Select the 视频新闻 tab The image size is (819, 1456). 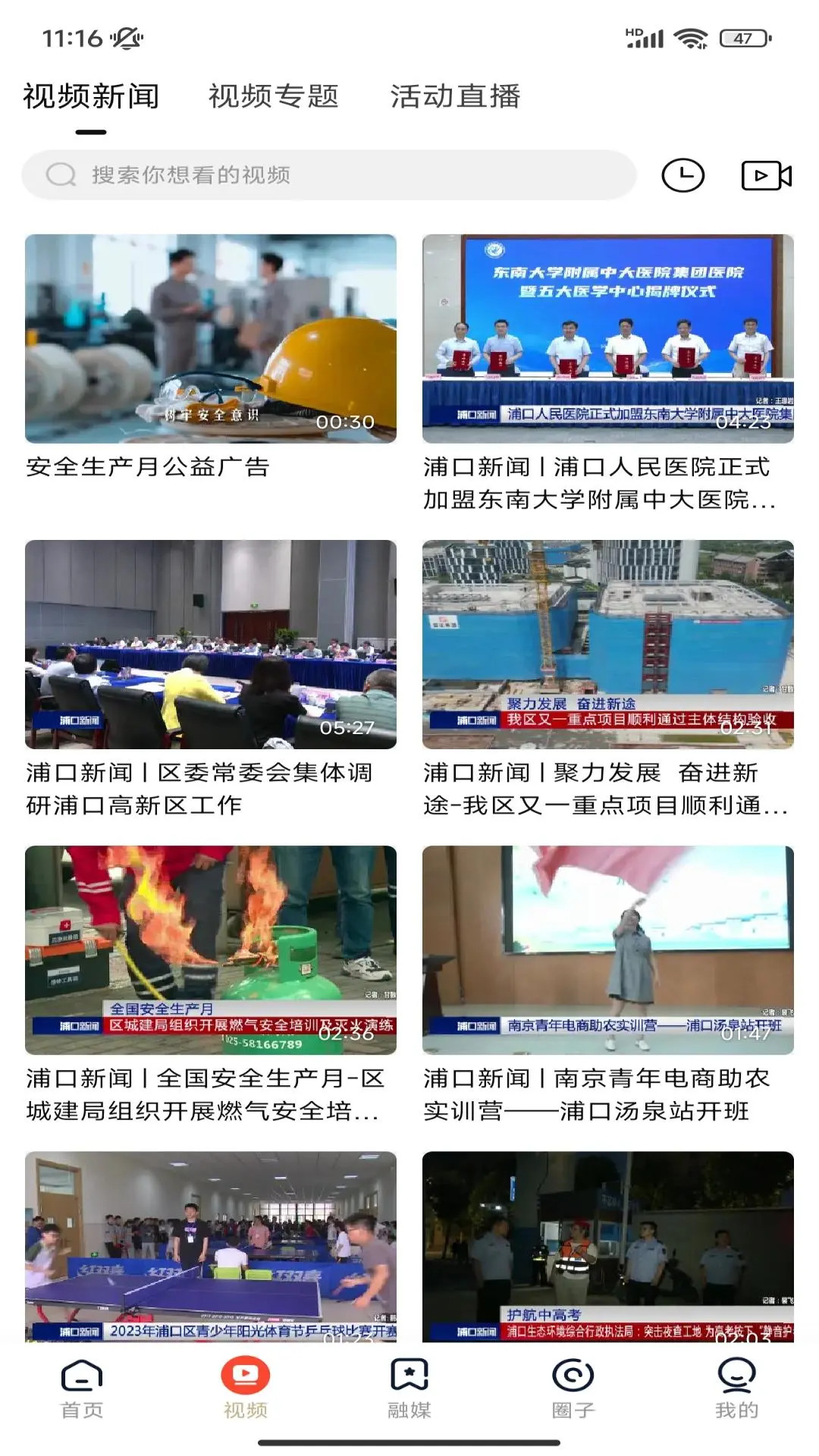click(x=91, y=96)
